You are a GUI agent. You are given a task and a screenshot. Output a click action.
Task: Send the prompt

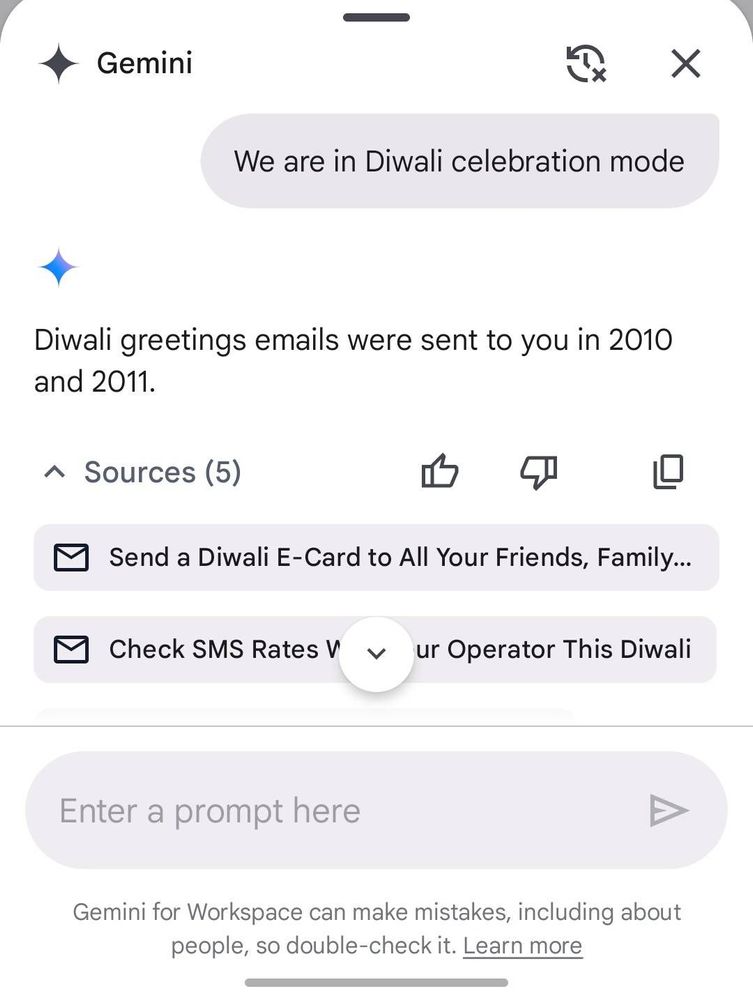[668, 810]
